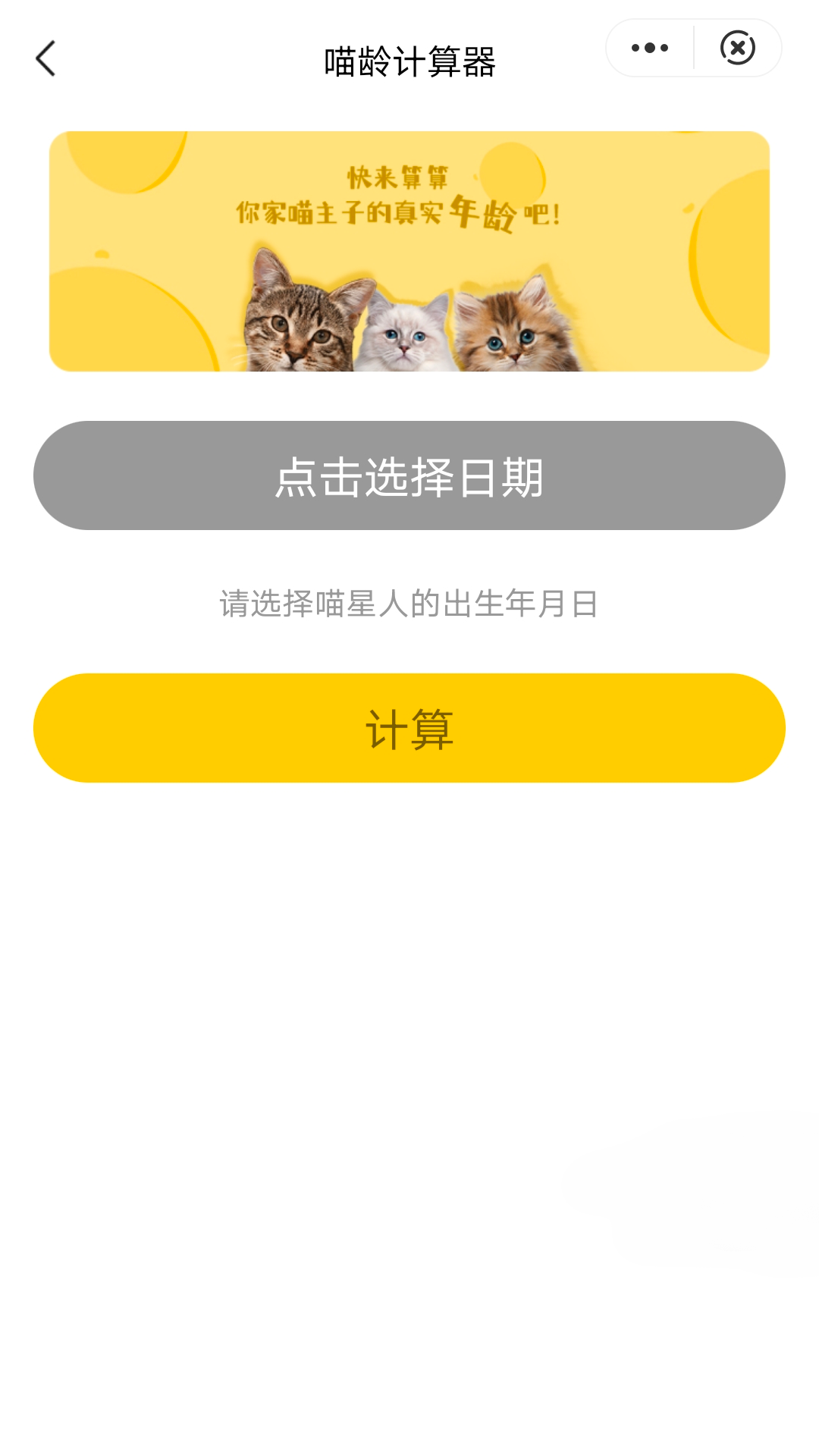Open the three-dot more options menu
This screenshot has height=1456, width=819.
(x=648, y=47)
